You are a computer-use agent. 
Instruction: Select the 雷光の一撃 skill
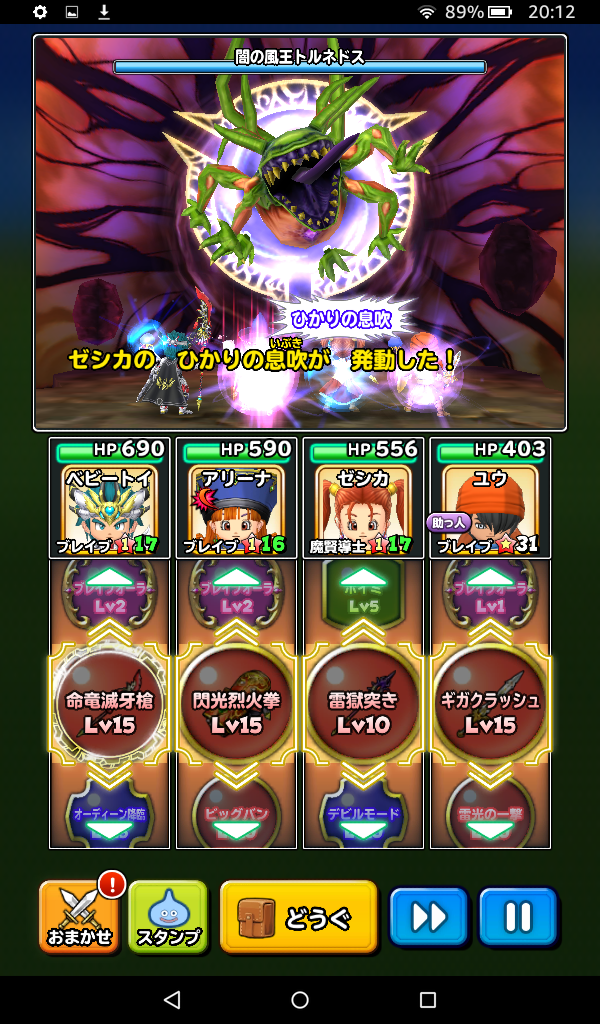click(490, 815)
